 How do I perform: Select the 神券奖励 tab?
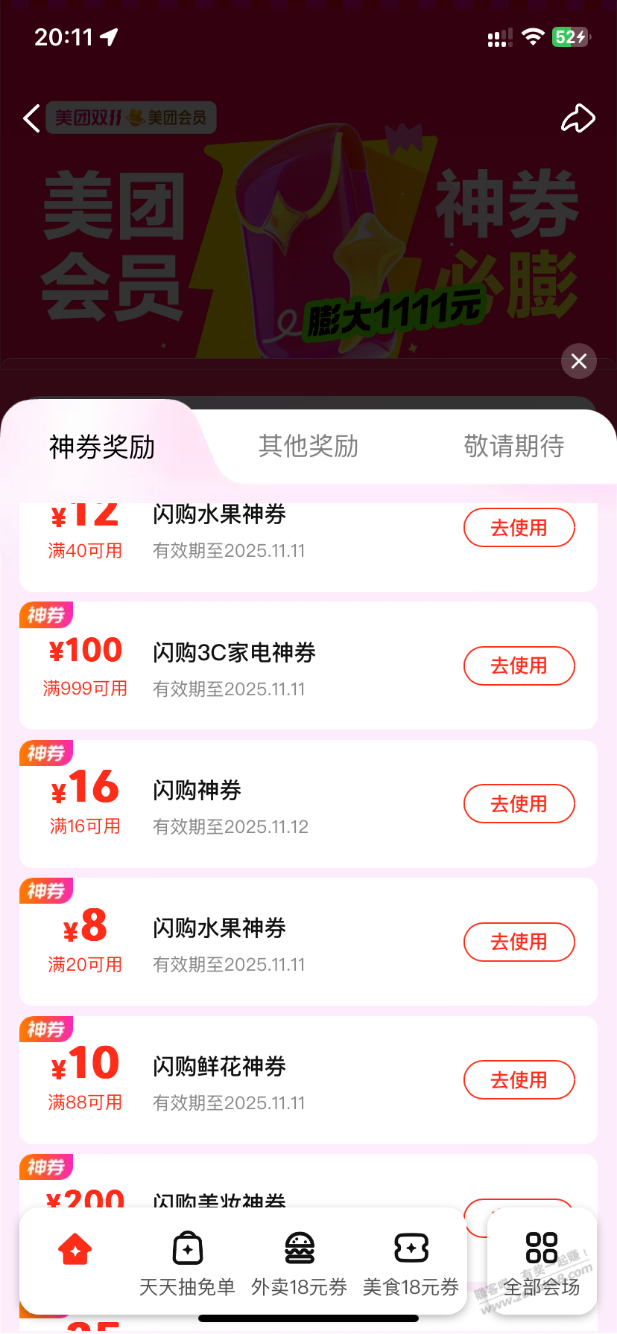[102, 446]
